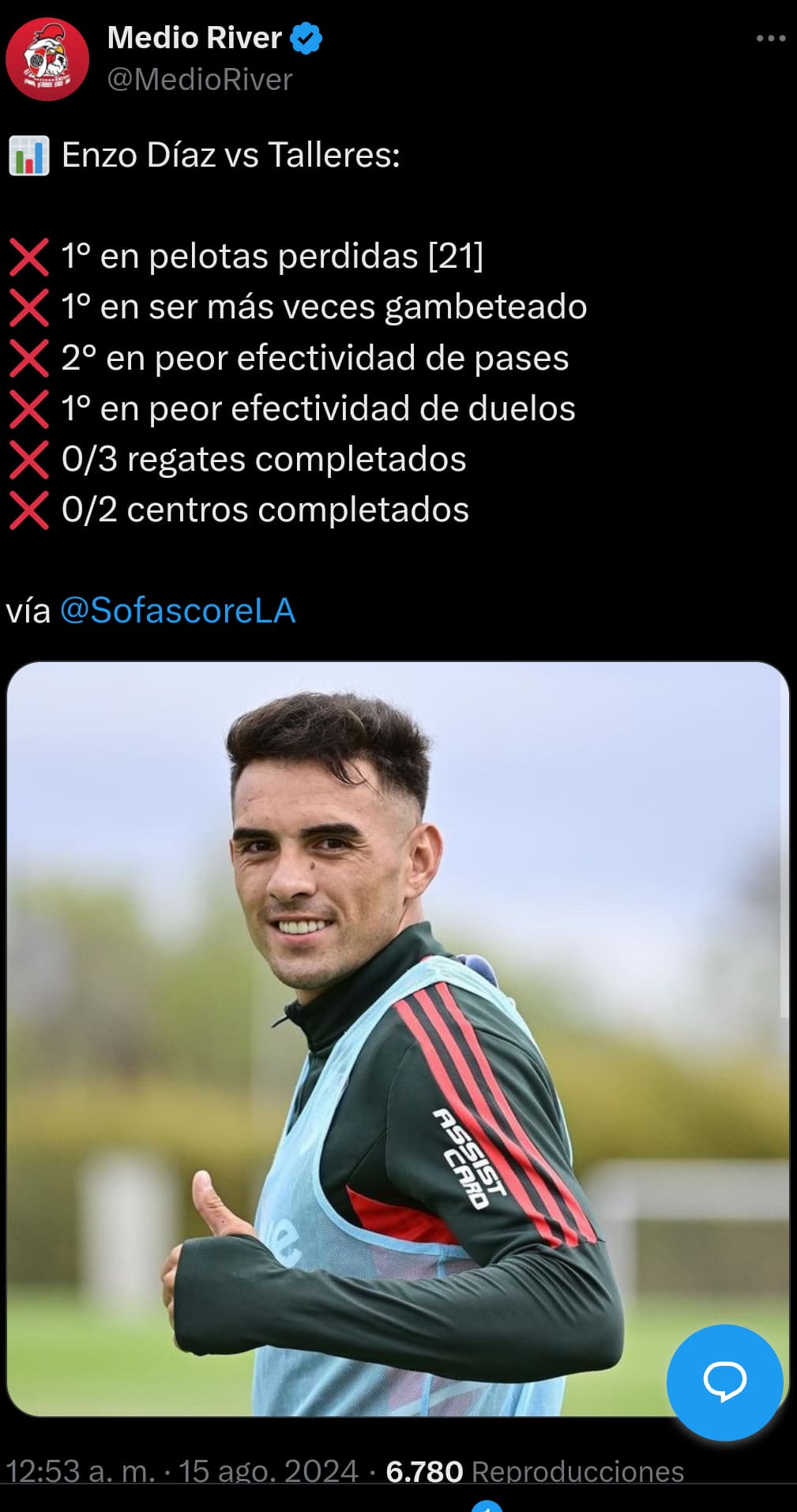797x1512 pixels.
Task: Open Medio River's profile picture
Action: pos(47,59)
